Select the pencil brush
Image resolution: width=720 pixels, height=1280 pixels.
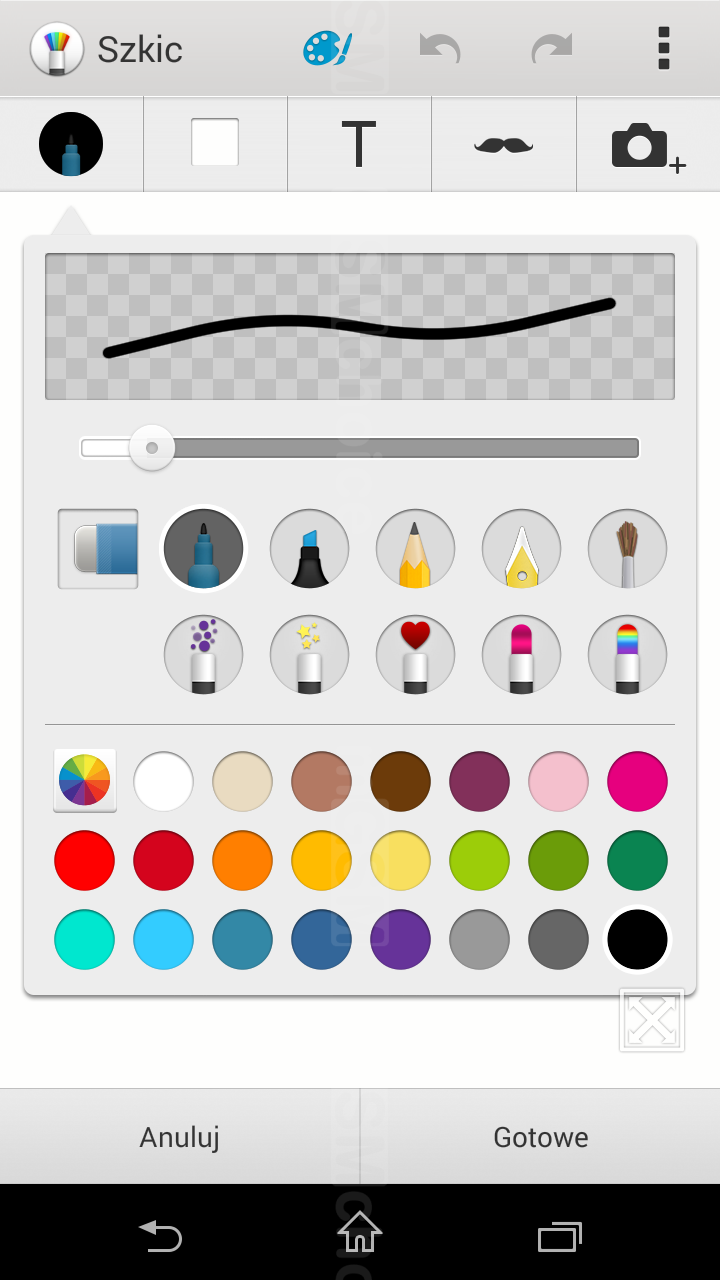point(416,549)
